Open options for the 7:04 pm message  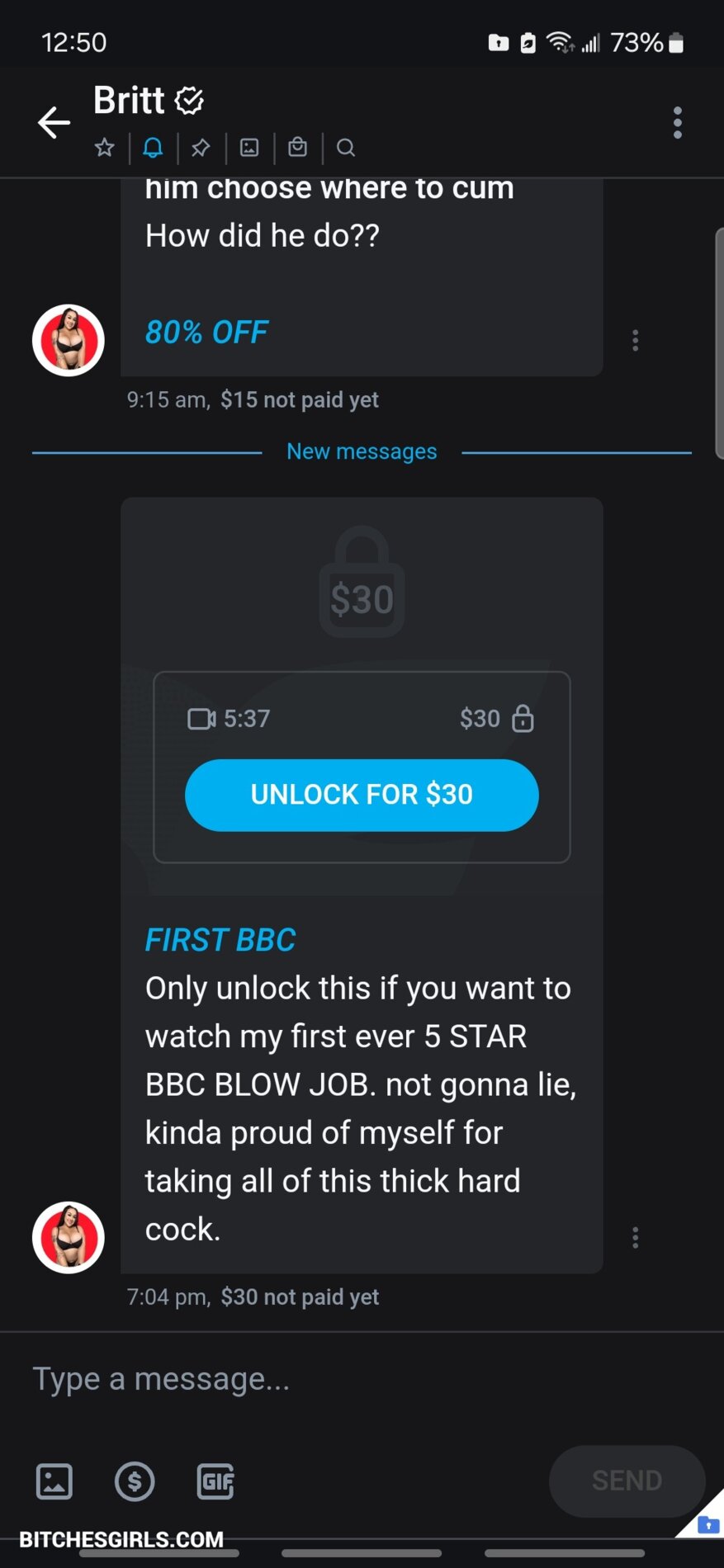pyautogui.click(x=635, y=1237)
